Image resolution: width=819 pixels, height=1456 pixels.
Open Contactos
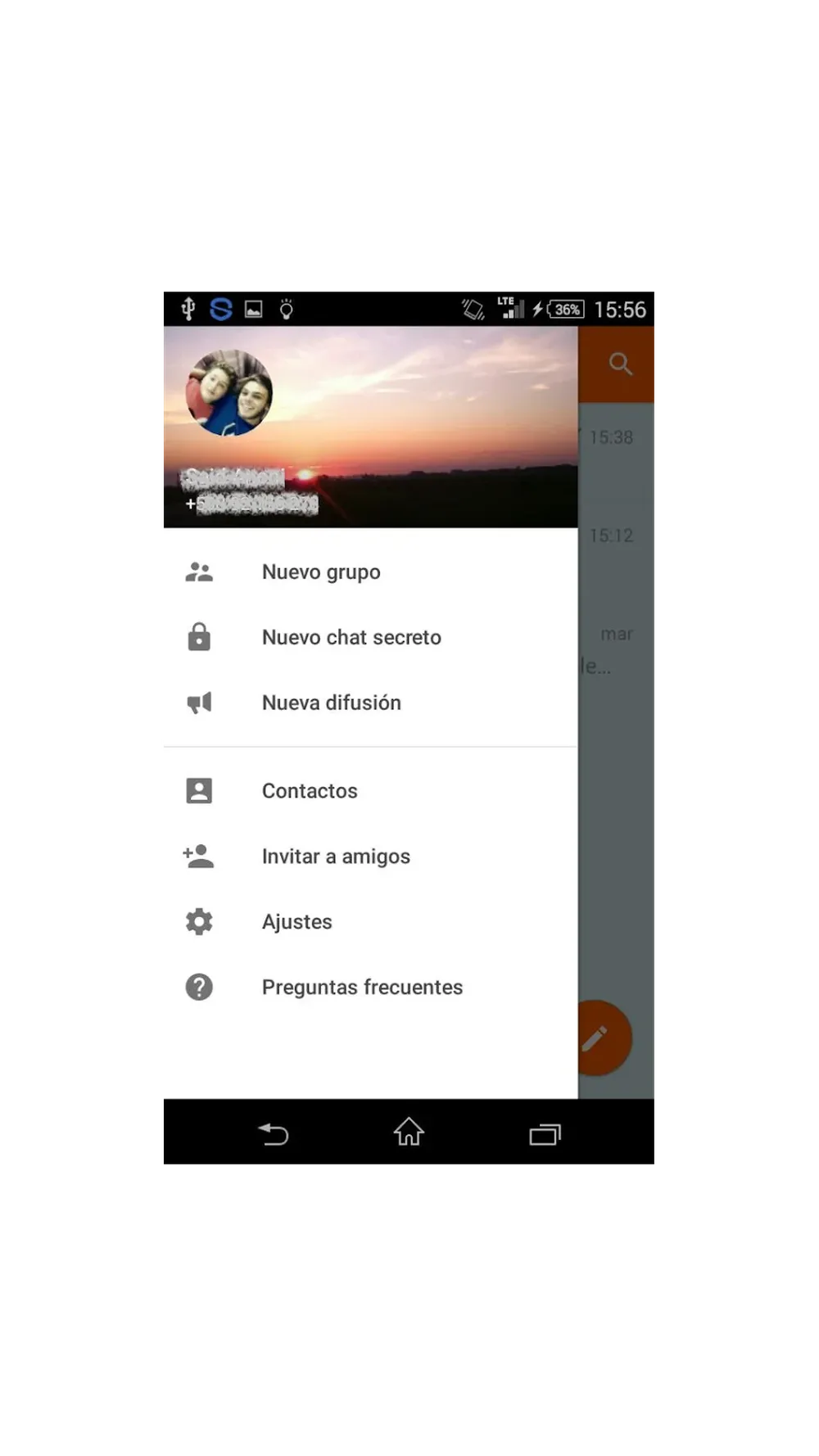(309, 791)
